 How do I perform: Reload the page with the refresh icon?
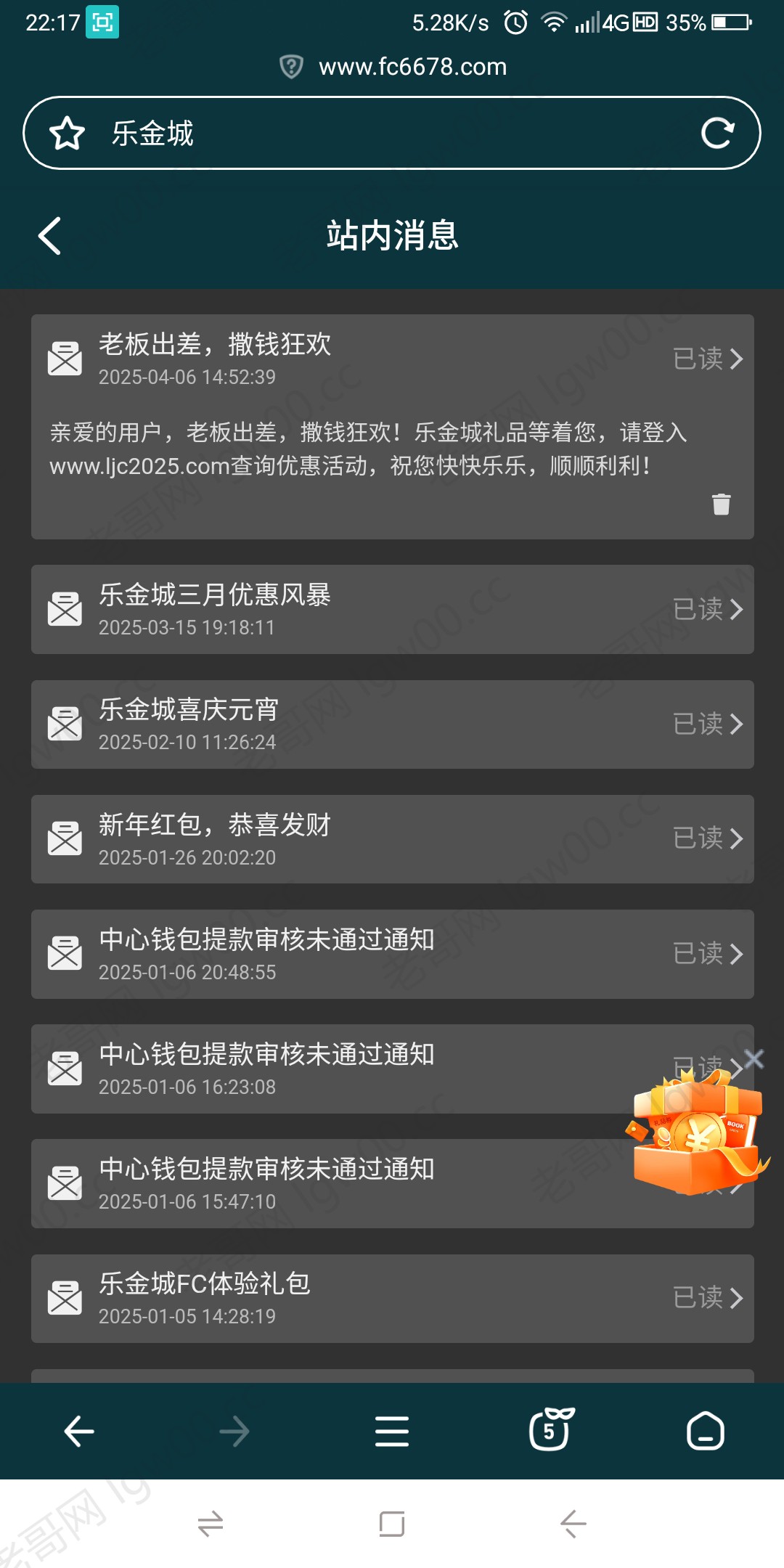coord(717,134)
